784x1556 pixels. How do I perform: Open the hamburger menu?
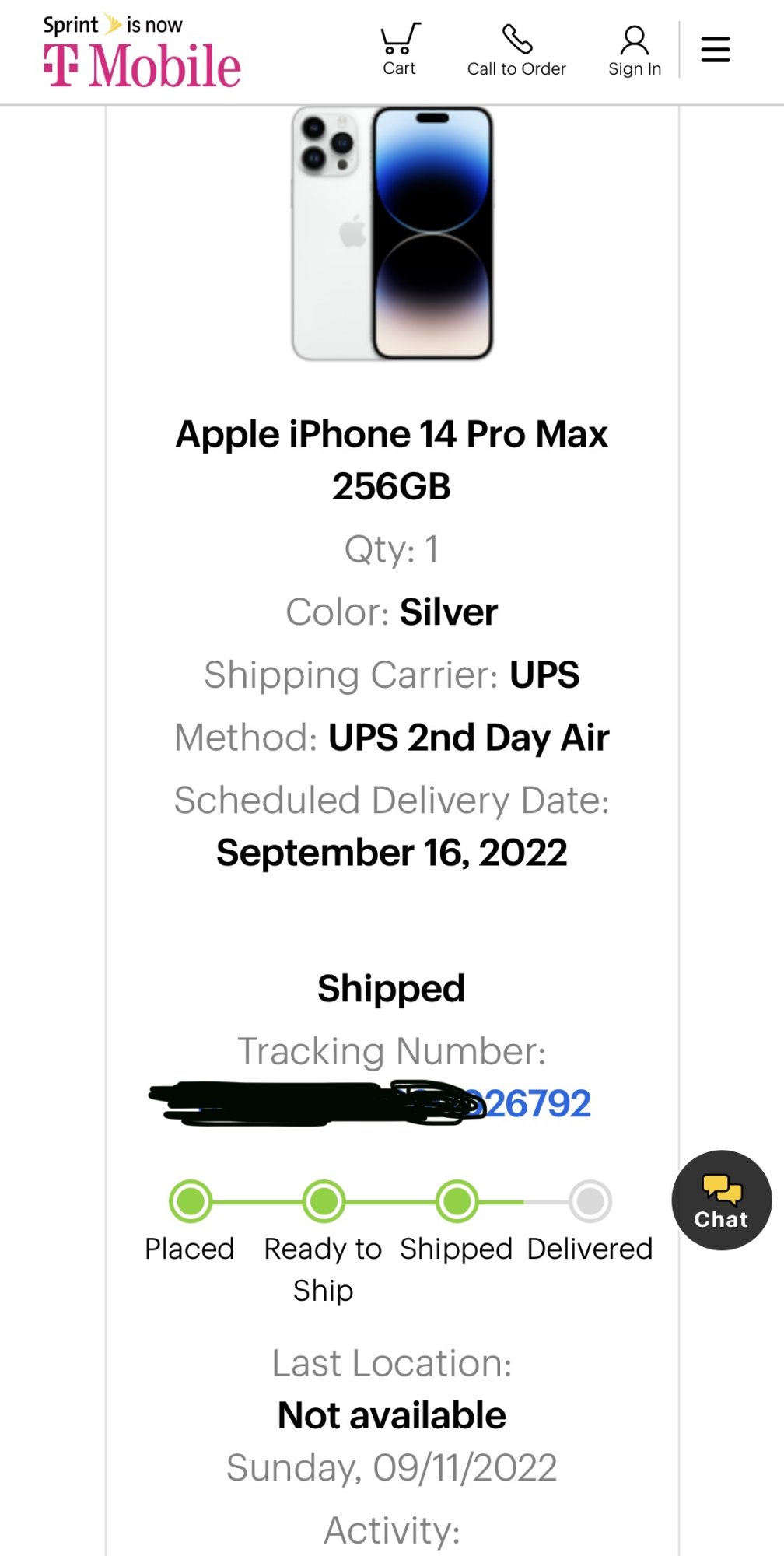tap(715, 50)
